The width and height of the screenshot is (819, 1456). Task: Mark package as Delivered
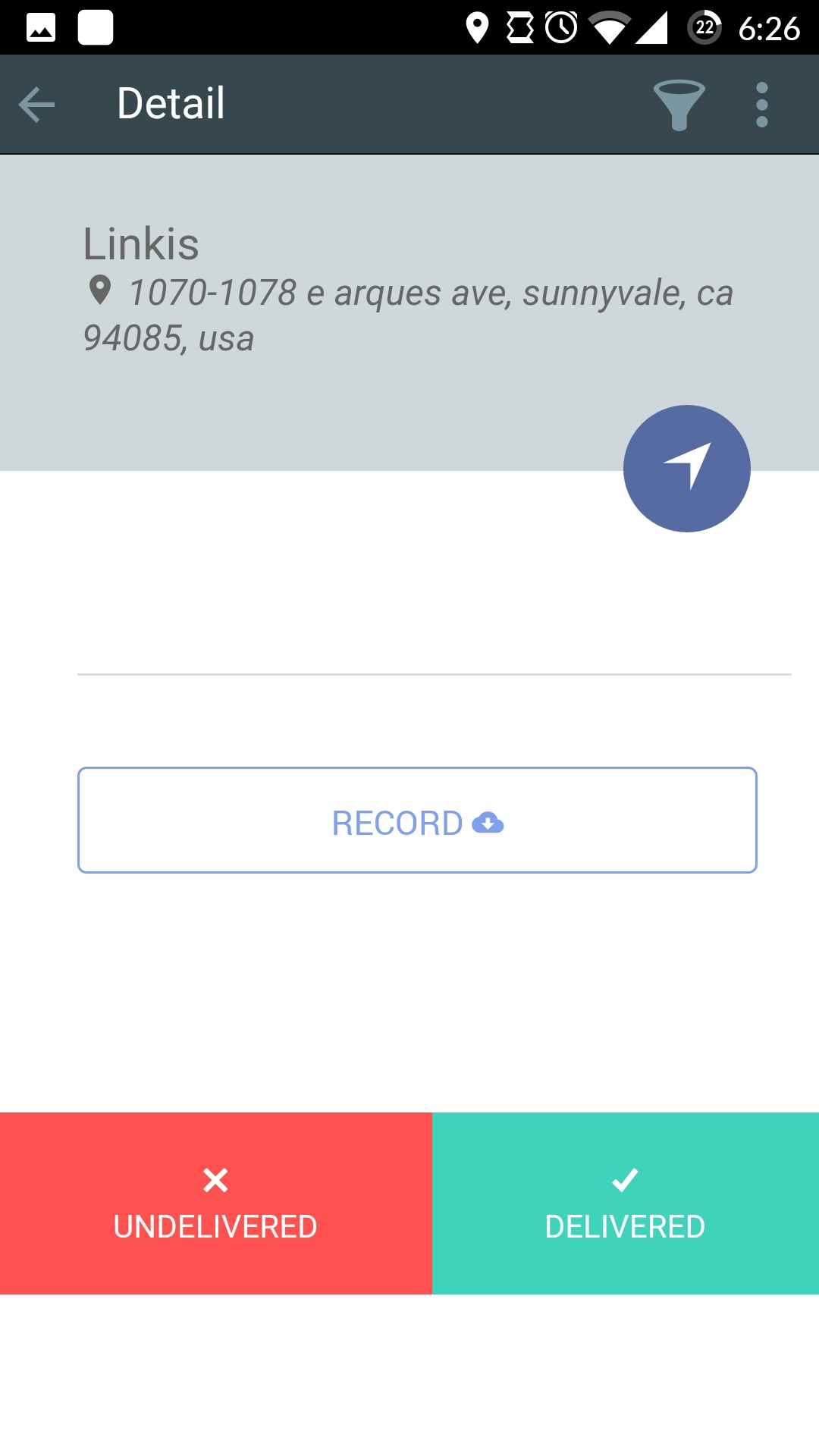tap(625, 1203)
